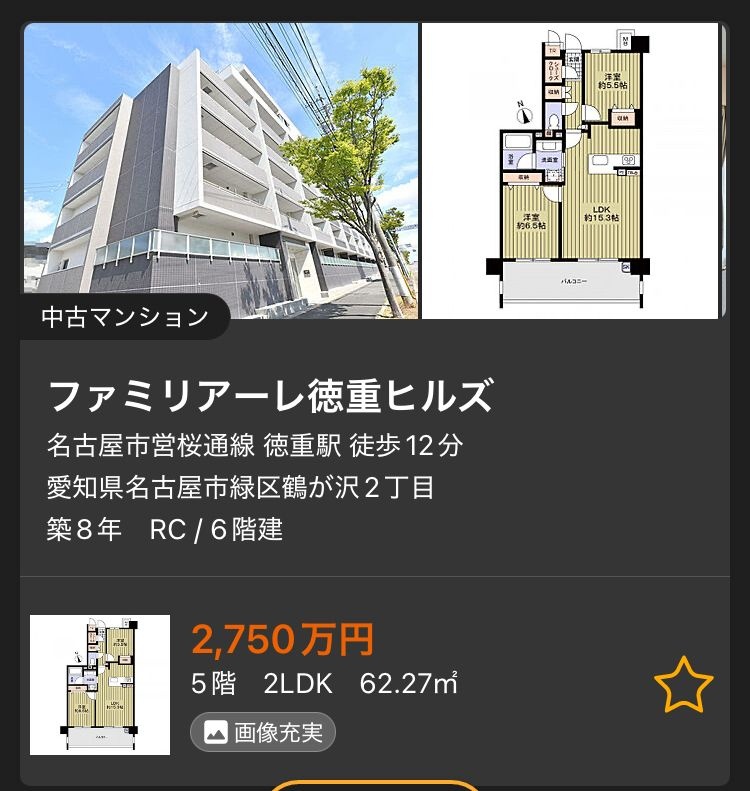
Task: Favorite the 2,750万円 listing with the star
Action: pyautogui.click(x=684, y=685)
